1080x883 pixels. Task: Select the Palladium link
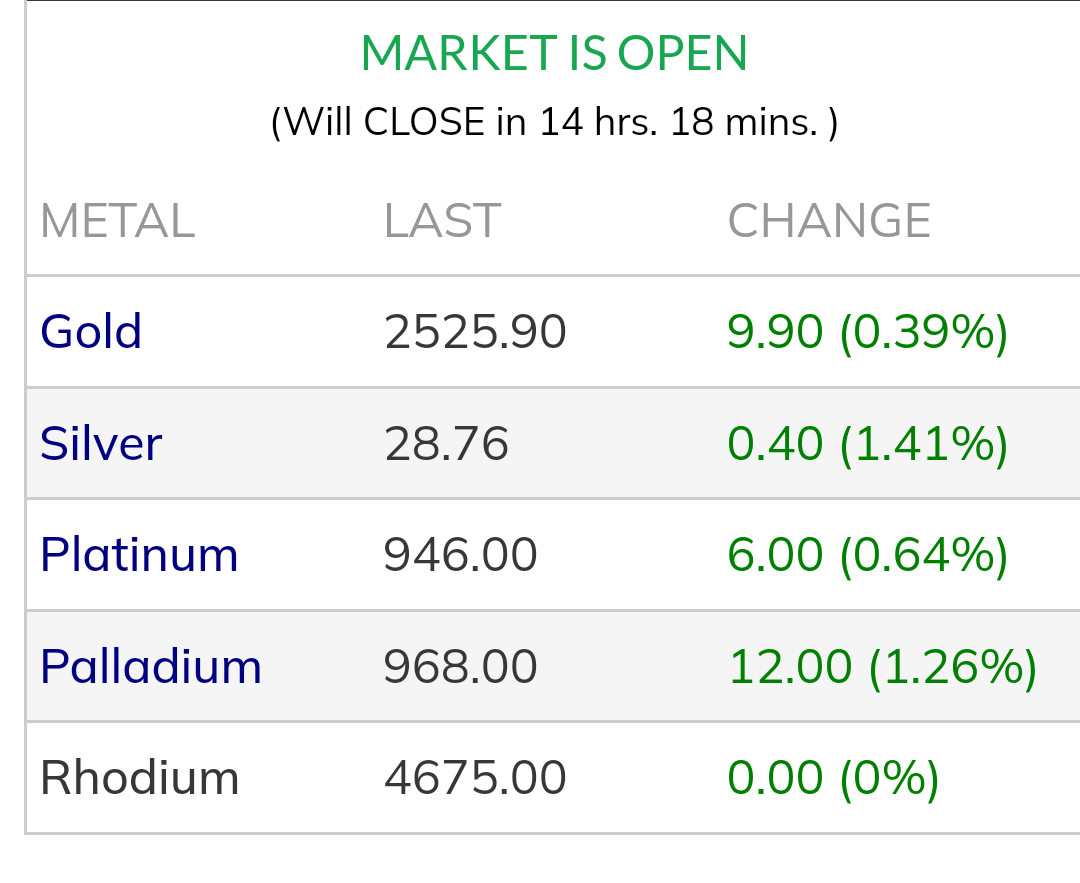151,666
